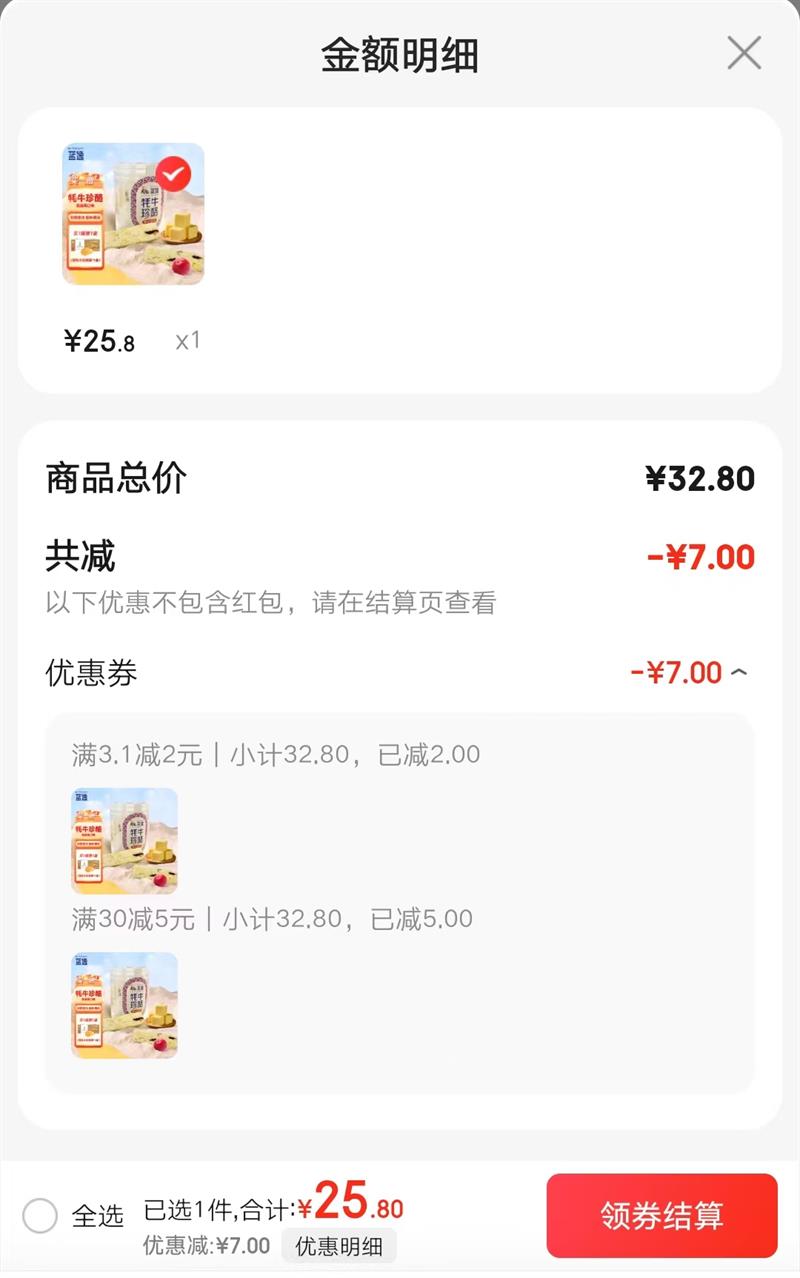This screenshot has height=1278, width=800.
Task: Collapse the 优惠券 discount details
Action: tap(738, 673)
